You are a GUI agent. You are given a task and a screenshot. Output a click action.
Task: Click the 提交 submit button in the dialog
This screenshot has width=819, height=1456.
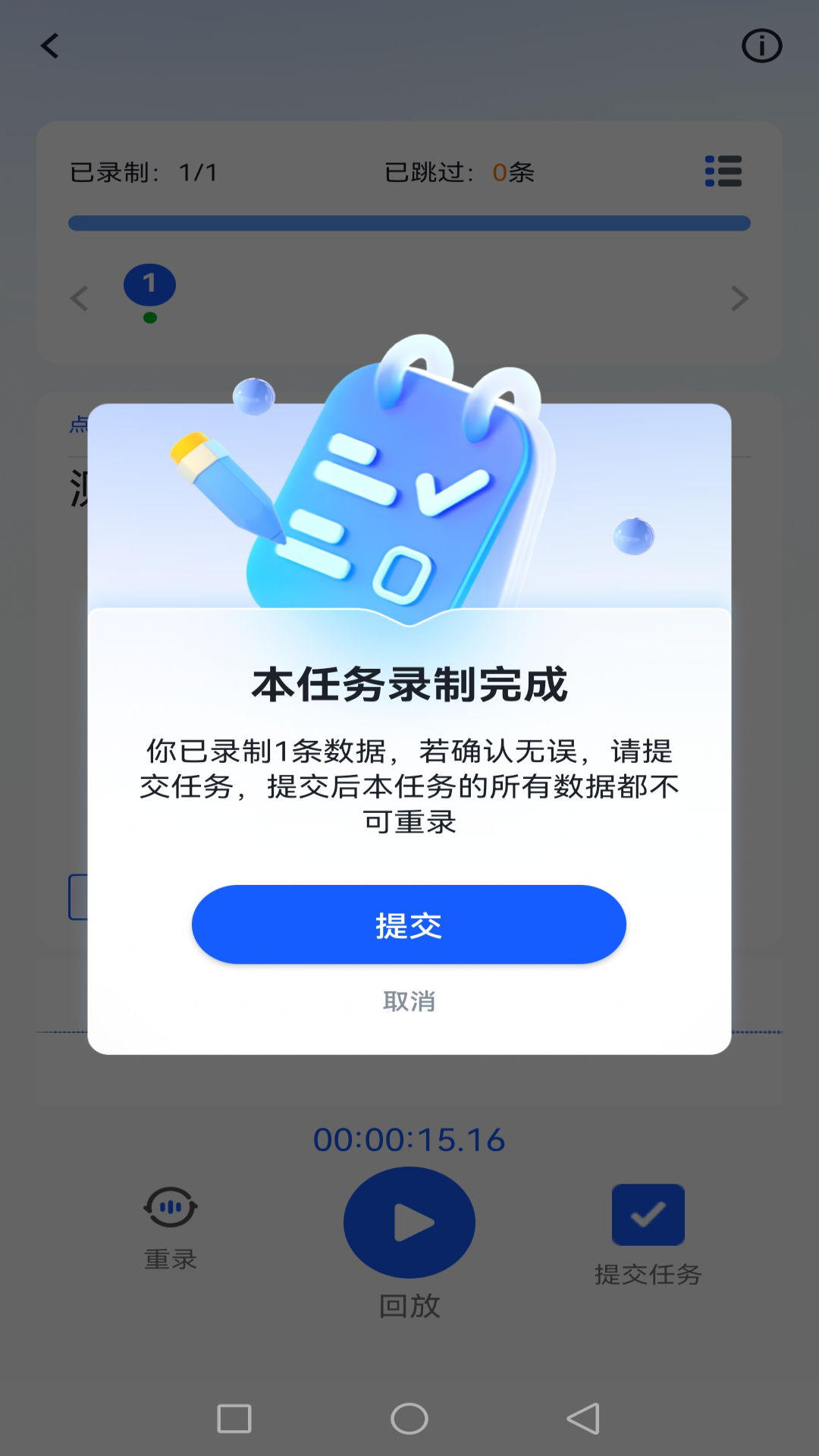tap(409, 924)
